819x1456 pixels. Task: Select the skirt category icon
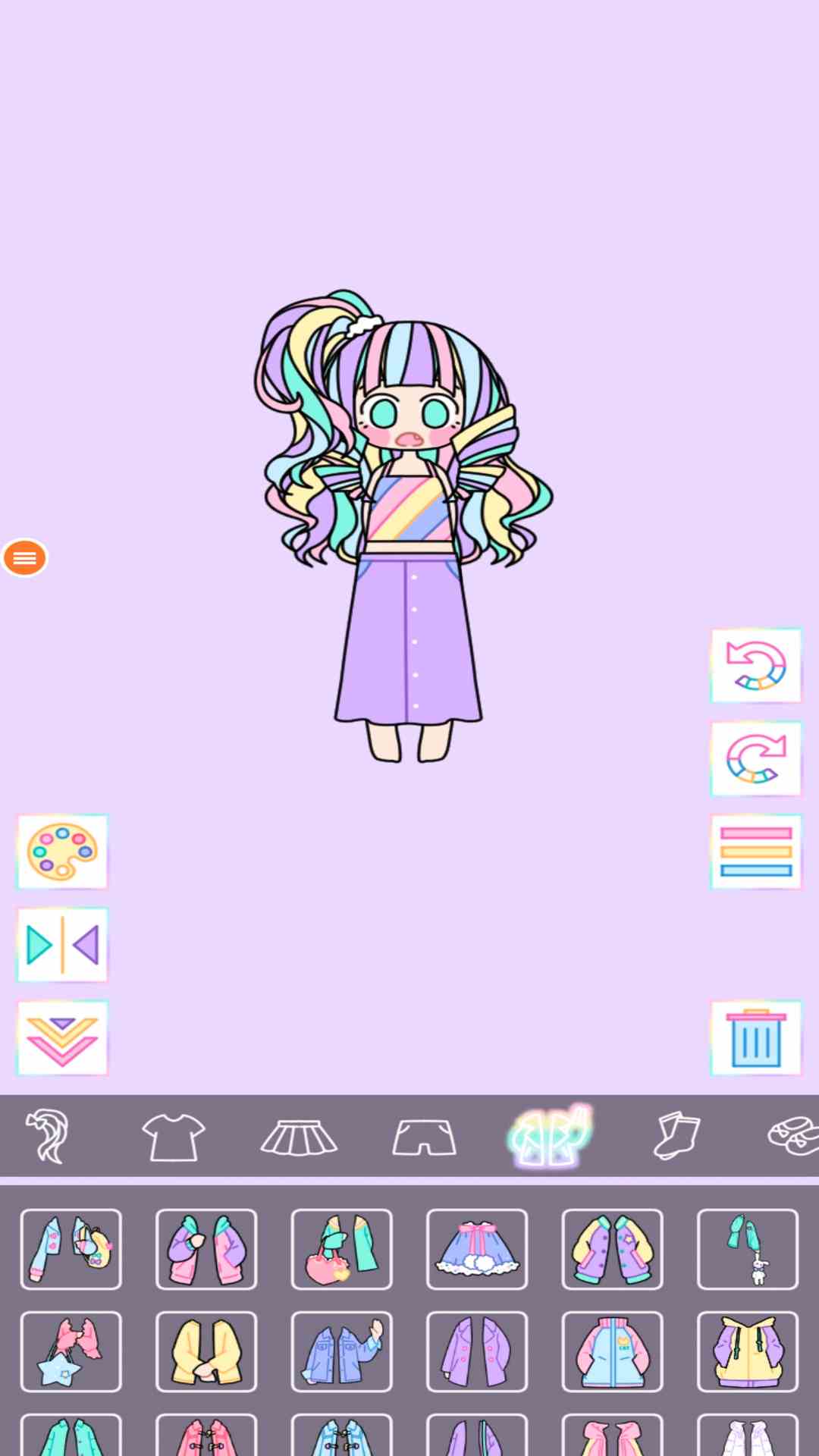[298, 1137]
